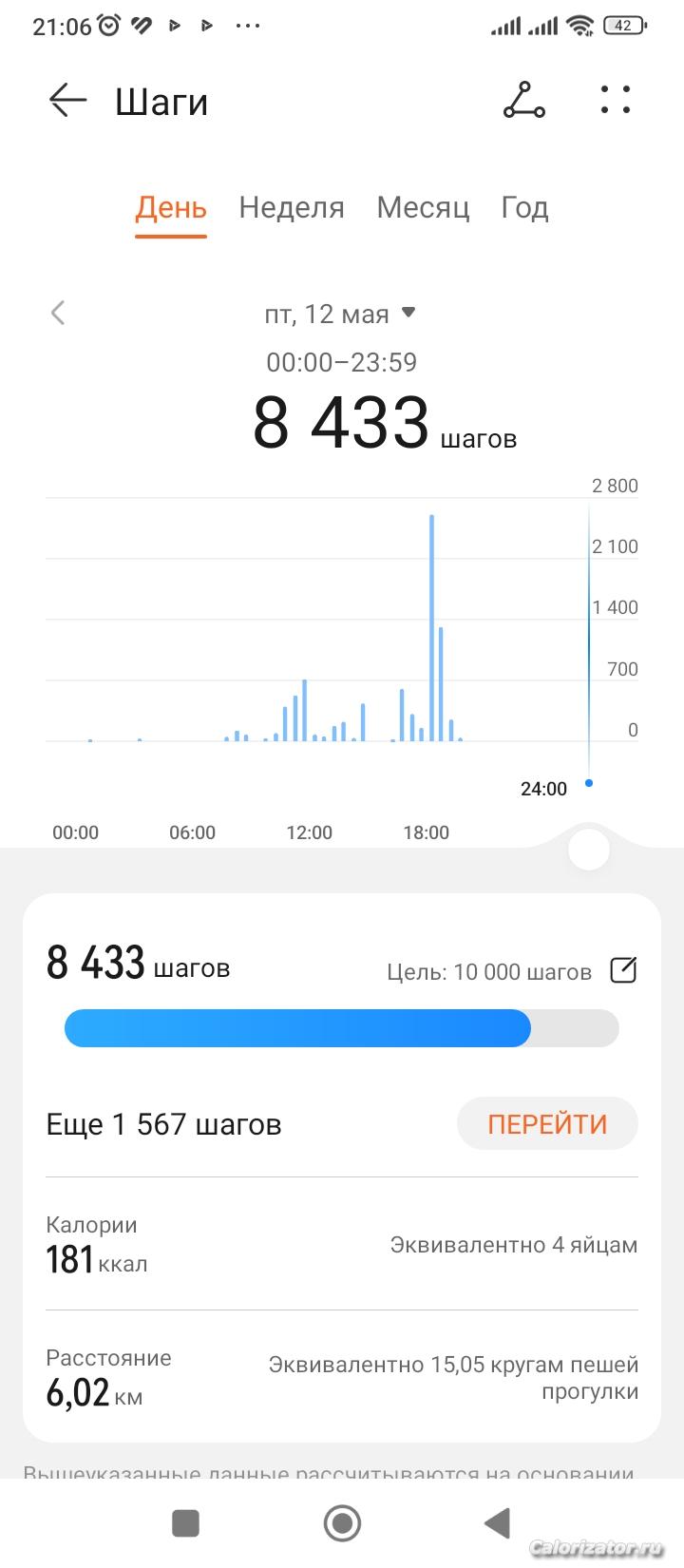Switch to the Год tab

click(525, 207)
